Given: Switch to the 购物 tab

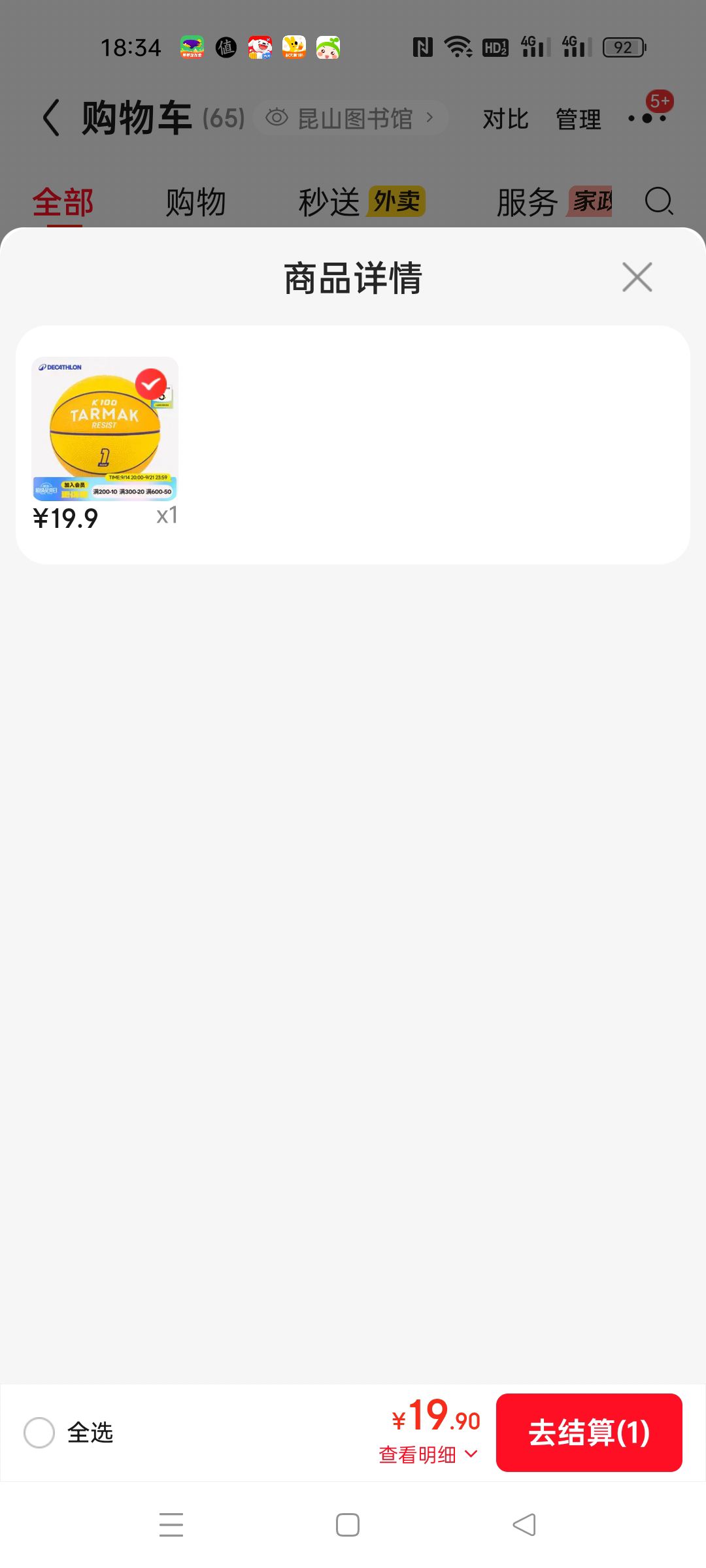Looking at the screenshot, I should coord(195,202).
